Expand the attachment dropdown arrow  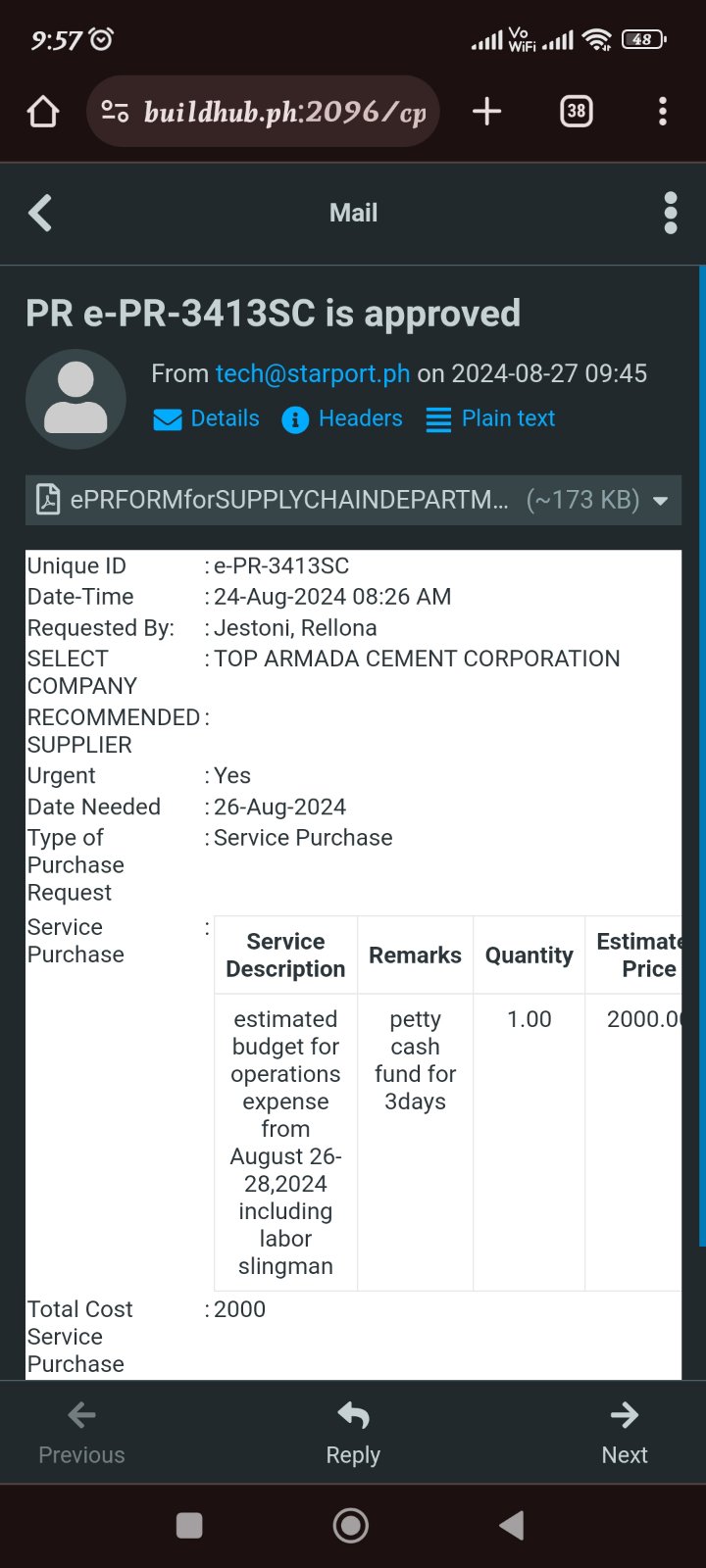[x=661, y=501]
